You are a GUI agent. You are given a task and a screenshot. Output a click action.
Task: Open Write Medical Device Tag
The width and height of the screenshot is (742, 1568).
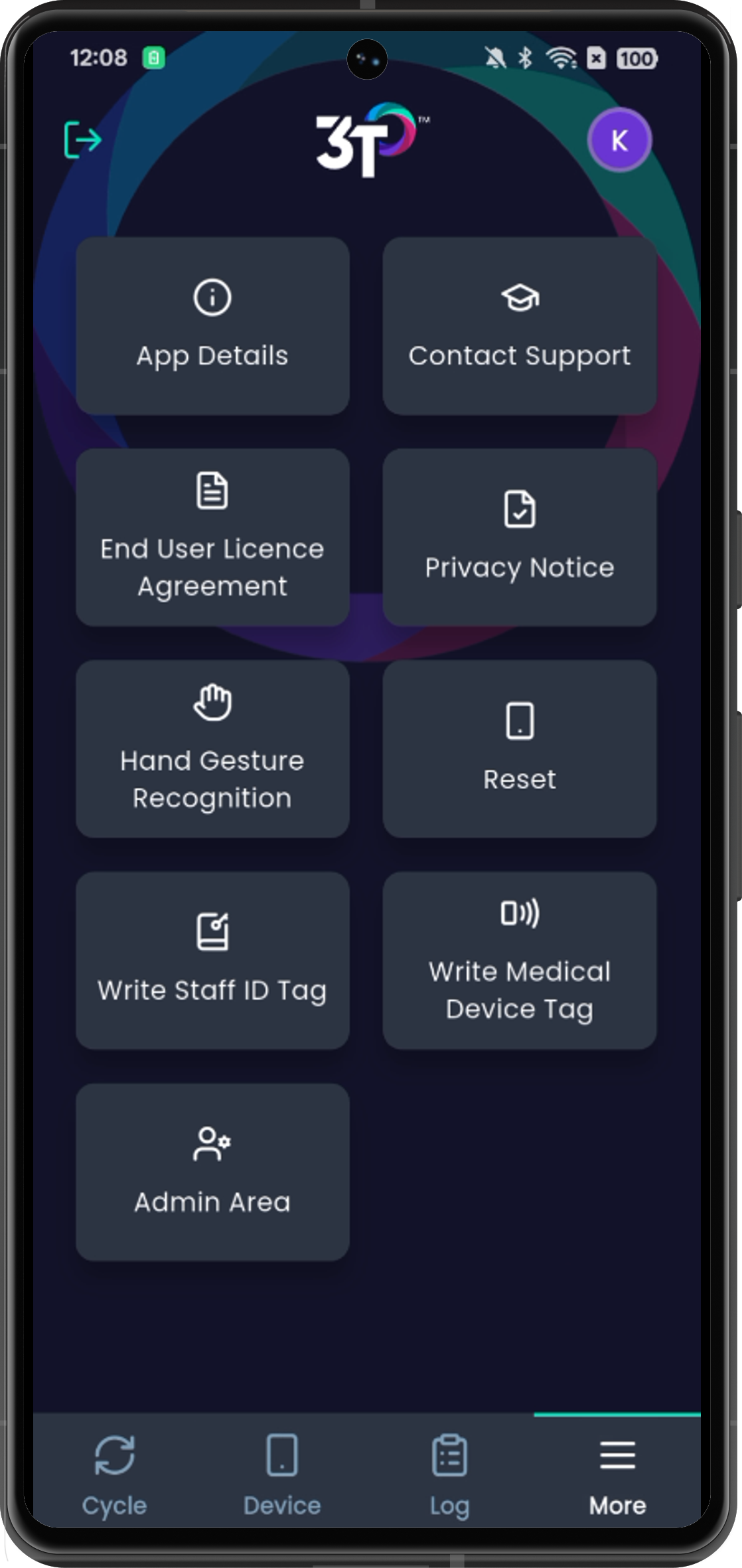520,960
